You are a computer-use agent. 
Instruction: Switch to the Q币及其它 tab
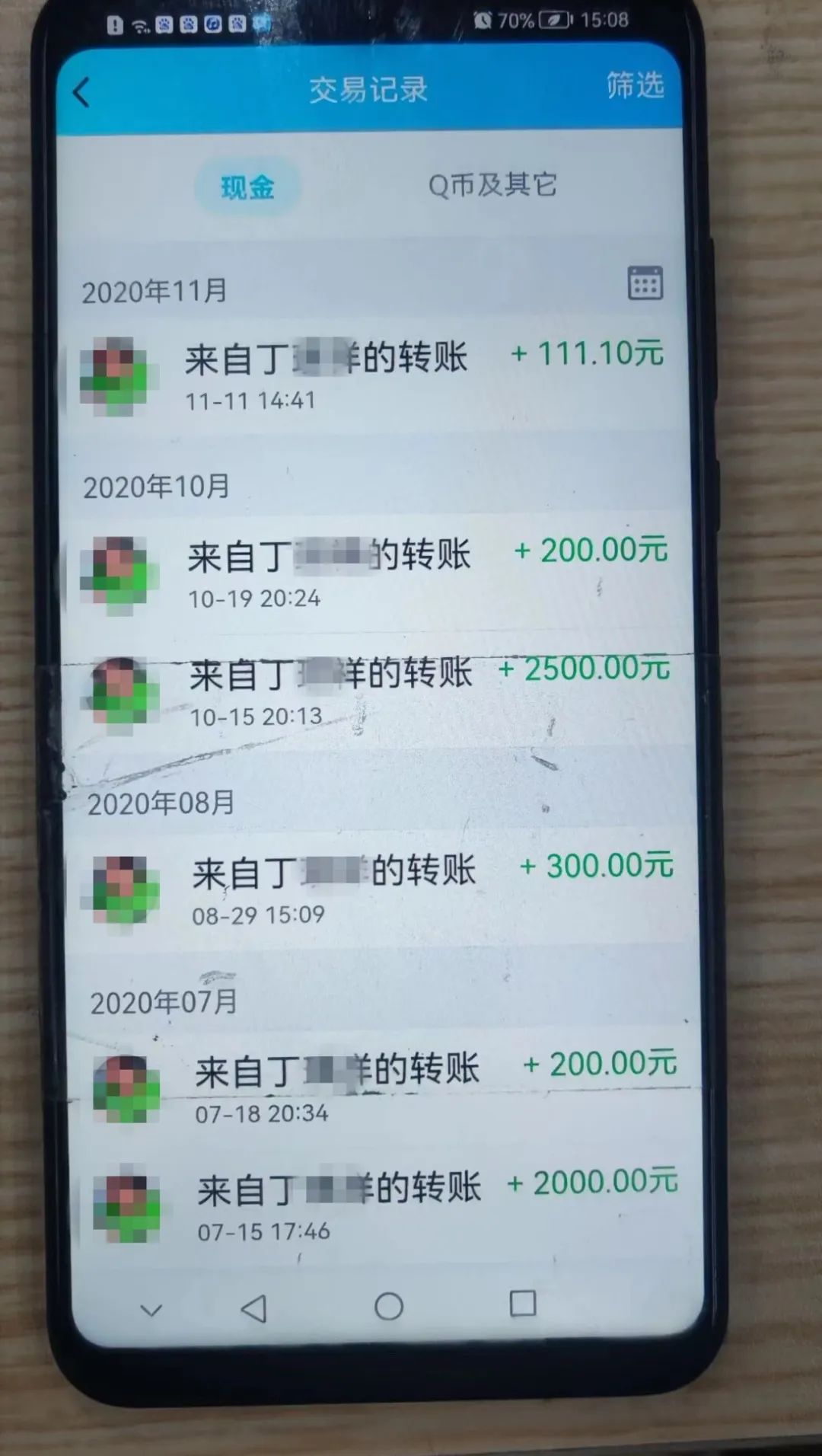coord(492,185)
